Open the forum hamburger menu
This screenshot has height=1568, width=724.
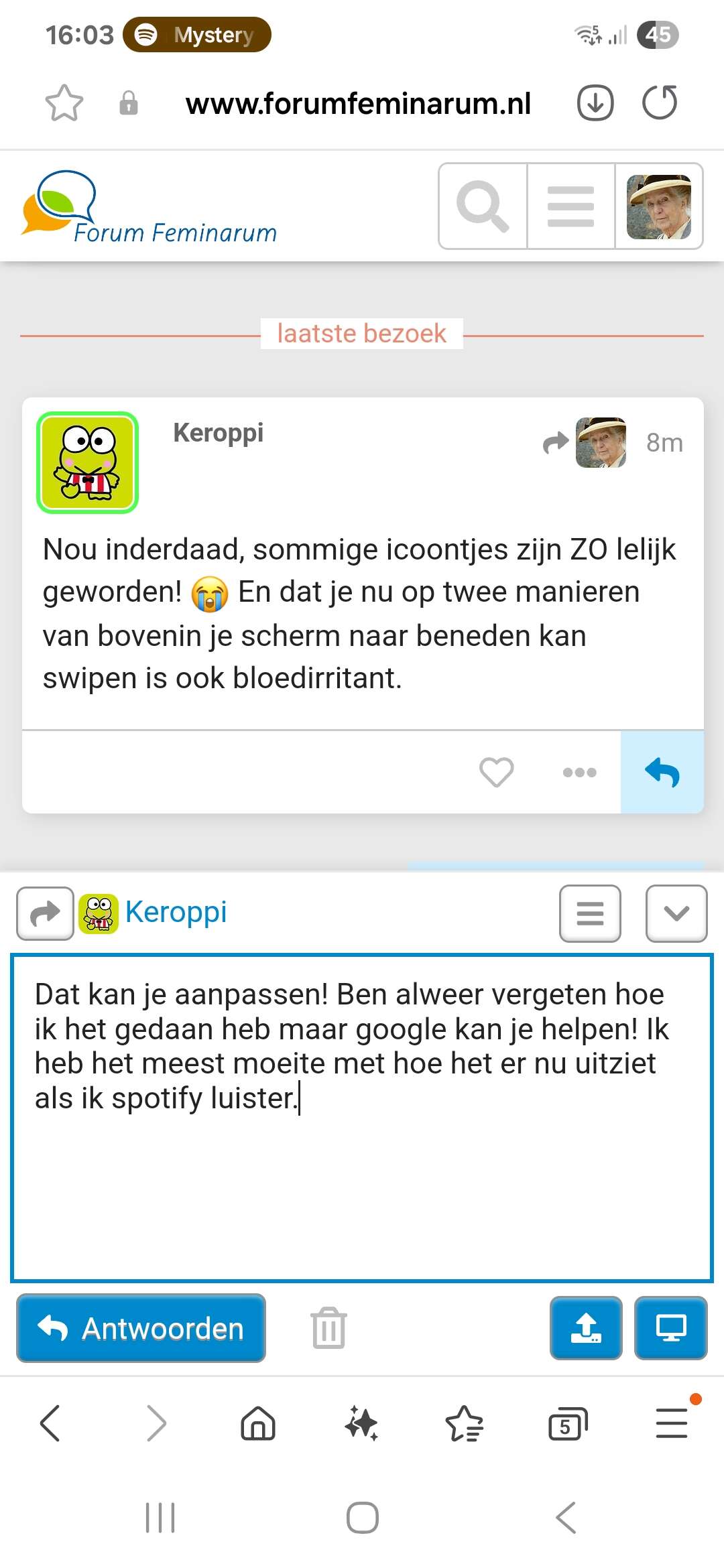(x=570, y=206)
